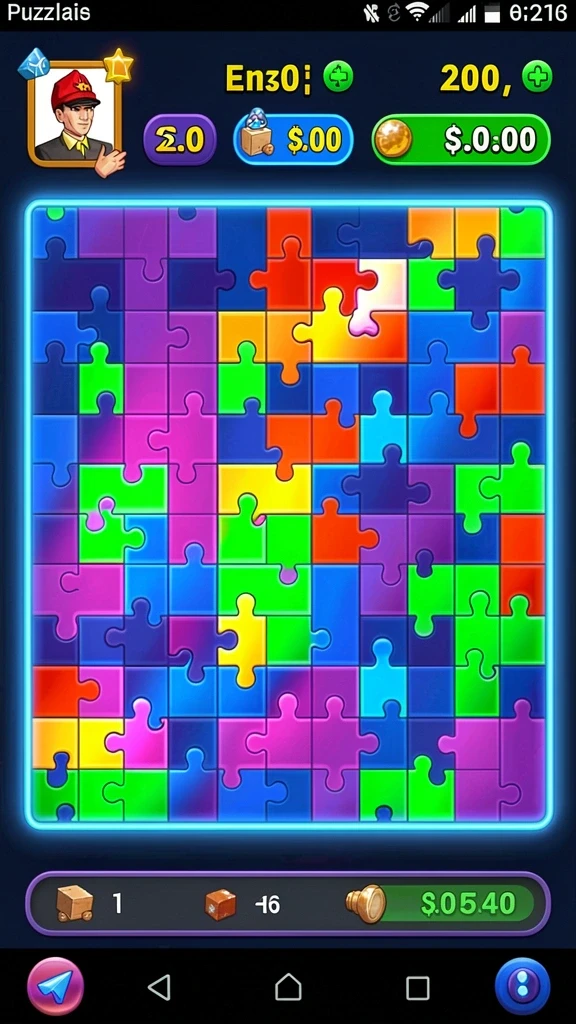
Task: Go to the system home screen
Action: click(x=288, y=987)
